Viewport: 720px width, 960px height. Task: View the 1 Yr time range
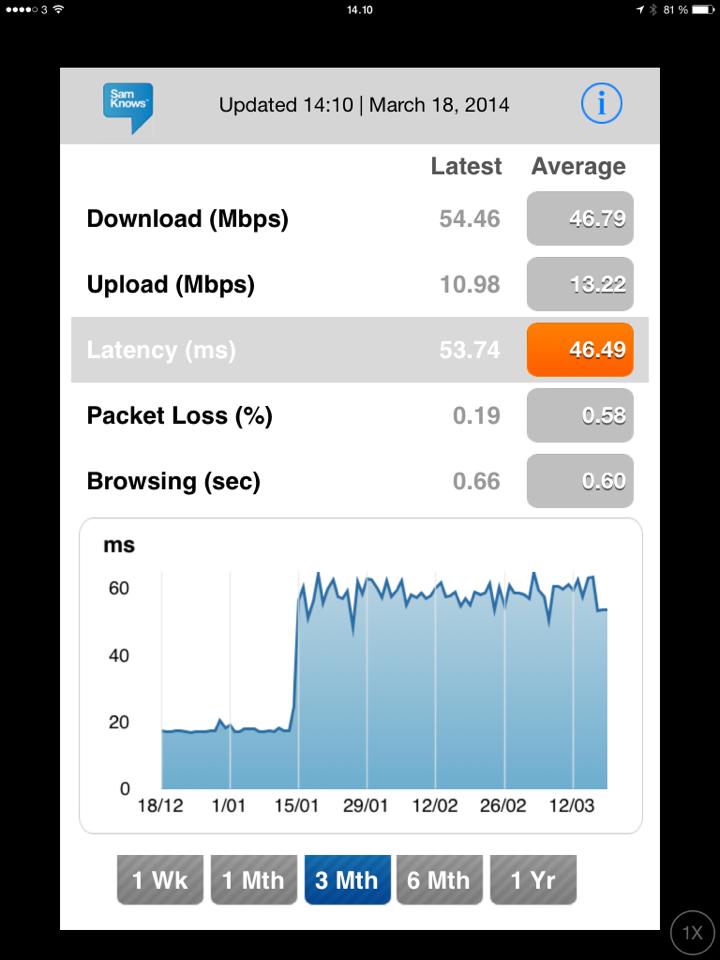click(532, 880)
